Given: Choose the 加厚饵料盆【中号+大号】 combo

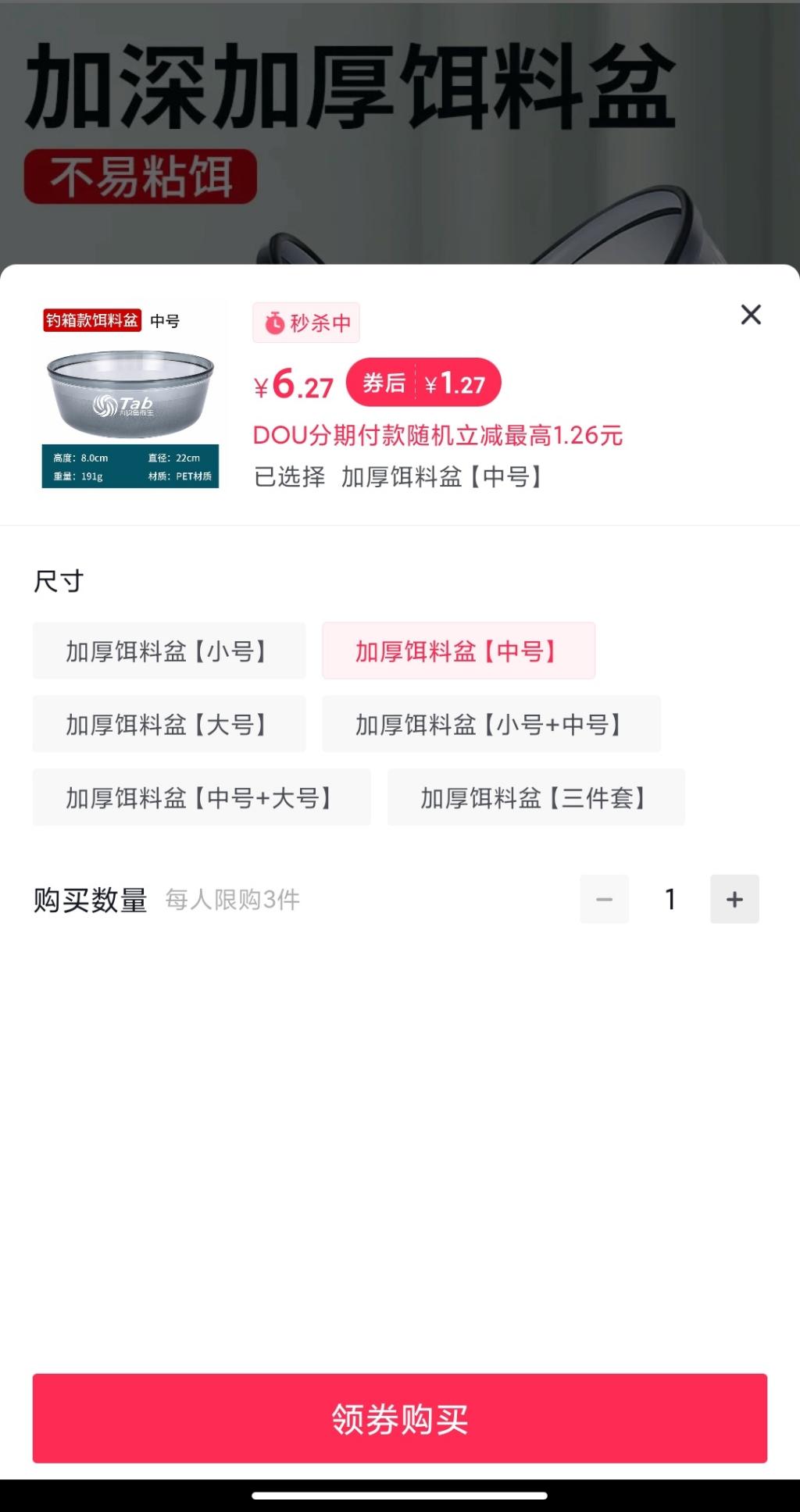Looking at the screenshot, I should [202, 797].
